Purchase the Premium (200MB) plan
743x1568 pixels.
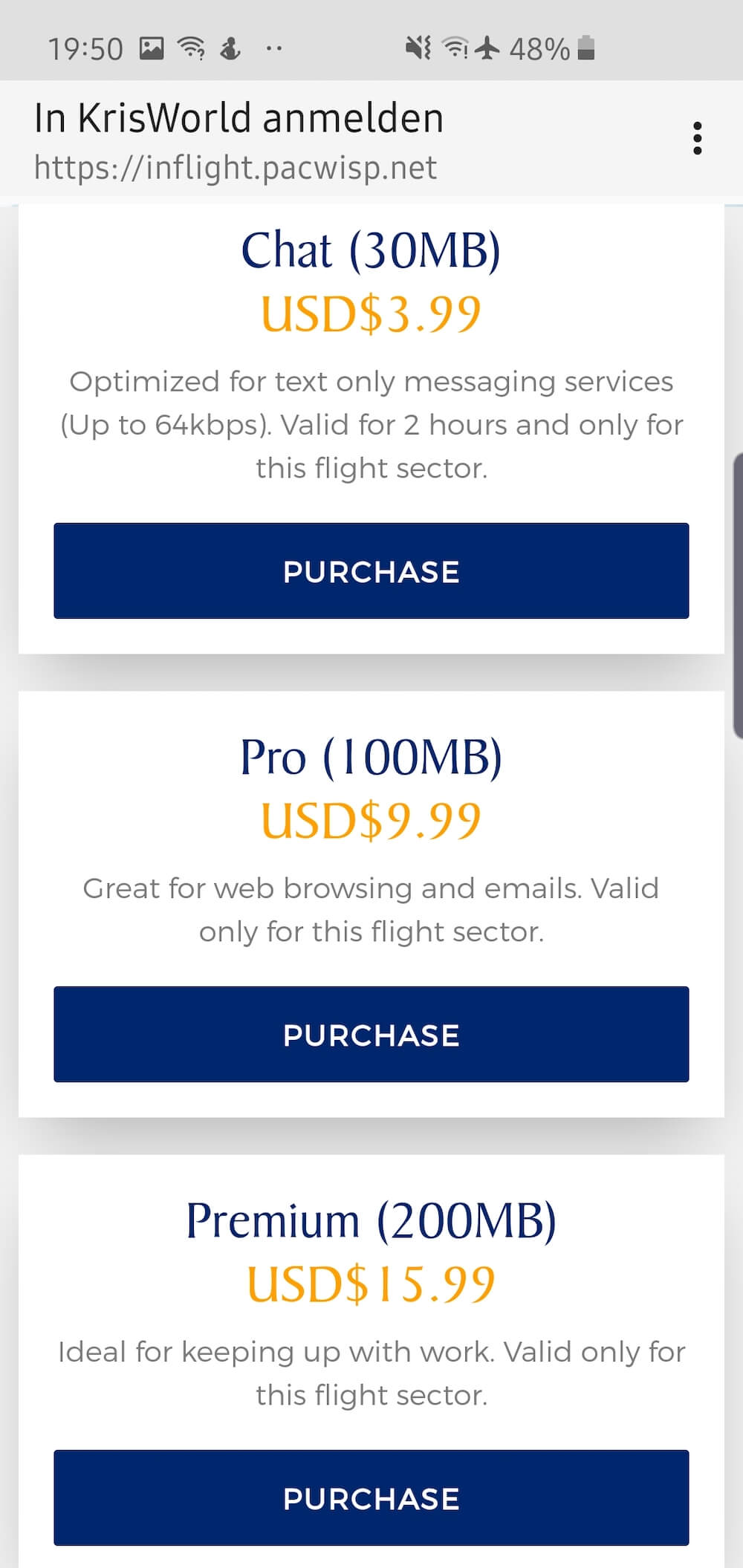(371, 1497)
